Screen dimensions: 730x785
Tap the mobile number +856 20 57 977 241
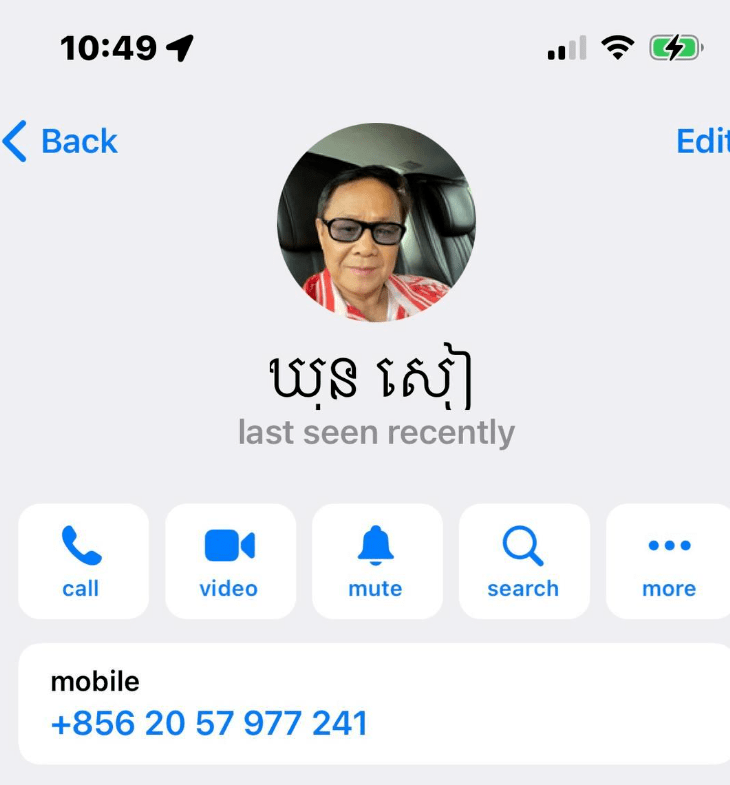click(x=209, y=722)
